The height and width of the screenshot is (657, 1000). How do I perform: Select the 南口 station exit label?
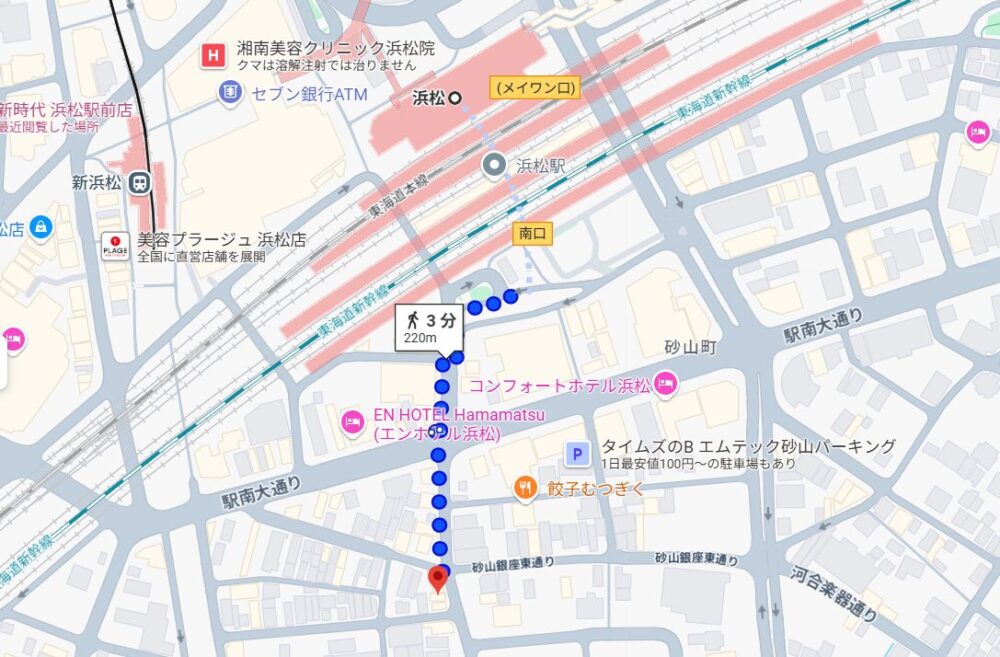pos(533,233)
